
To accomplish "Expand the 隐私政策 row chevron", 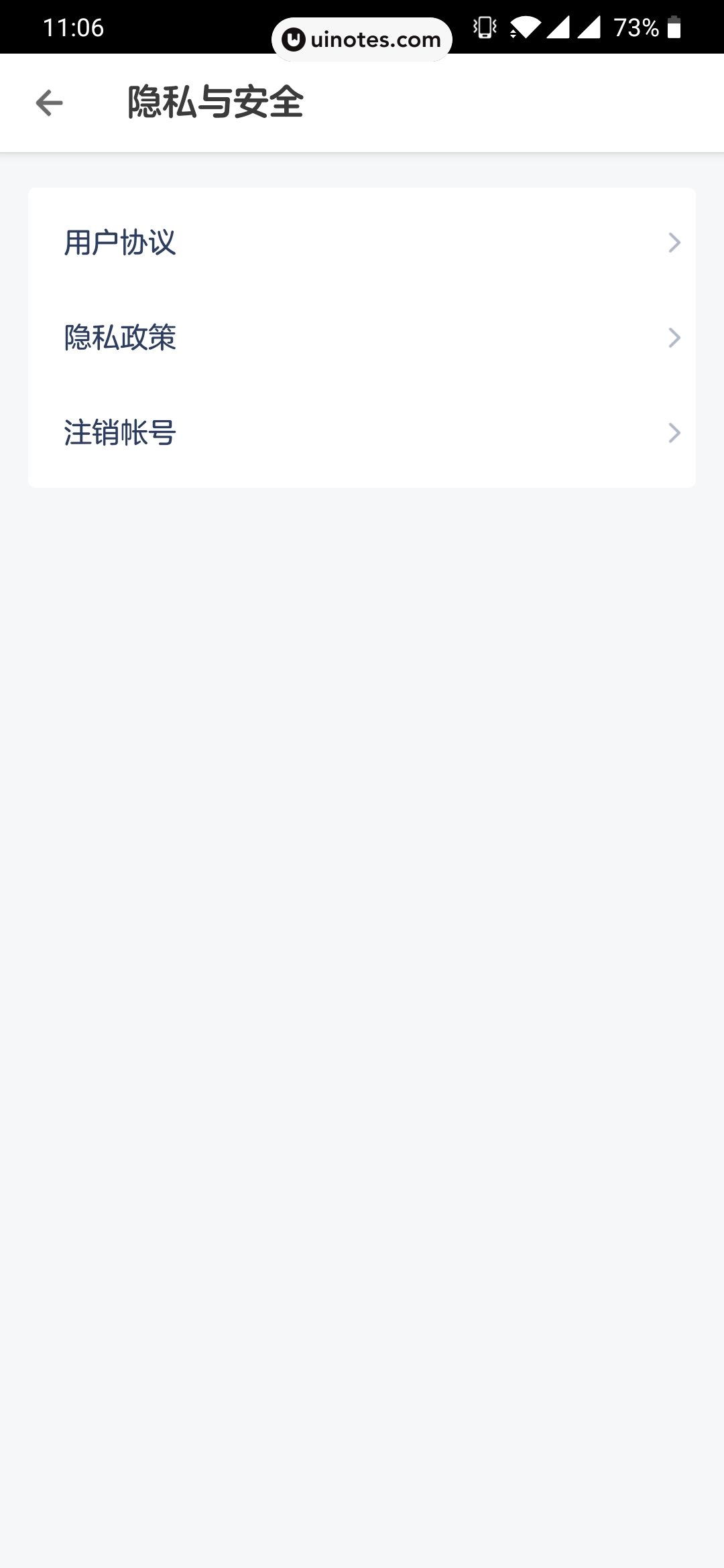I will click(674, 338).
